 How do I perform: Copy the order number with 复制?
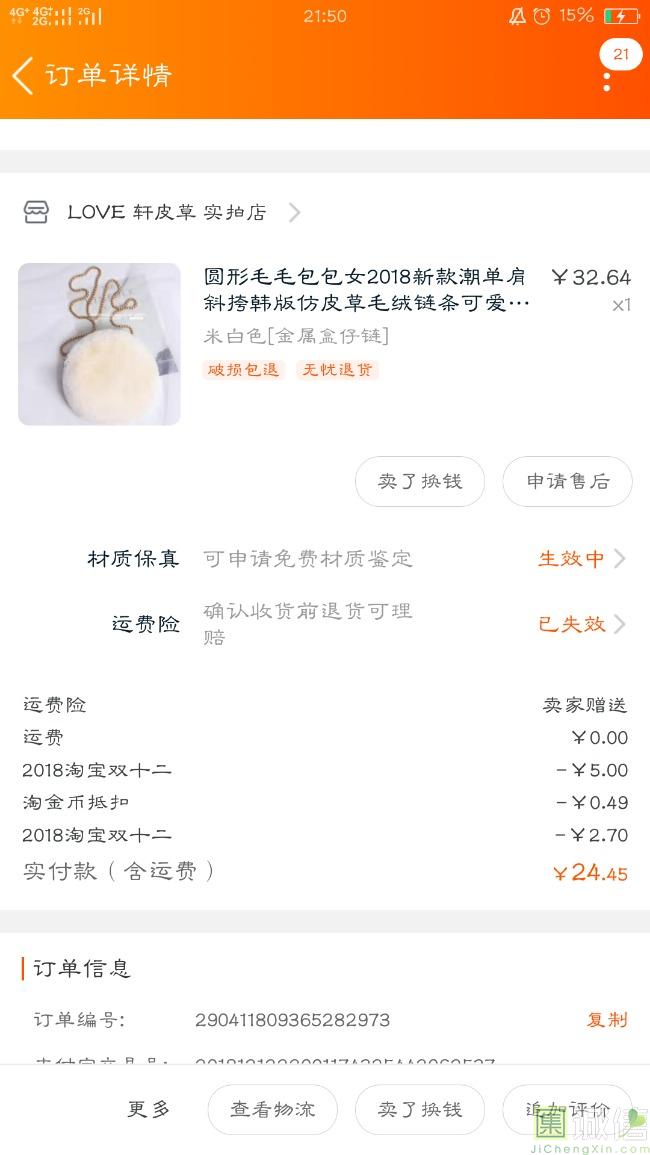(x=606, y=1020)
